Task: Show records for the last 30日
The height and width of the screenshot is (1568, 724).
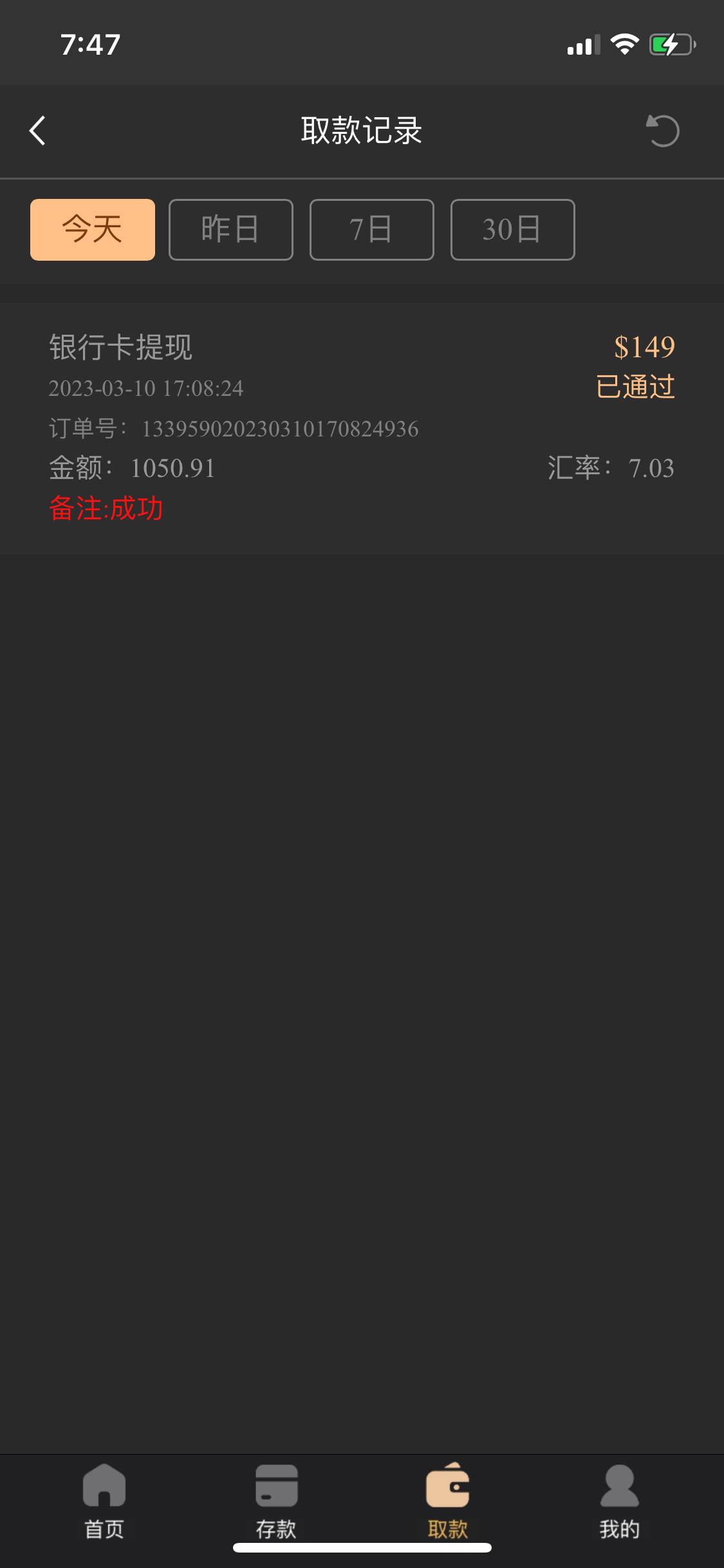Action: point(513,230)
